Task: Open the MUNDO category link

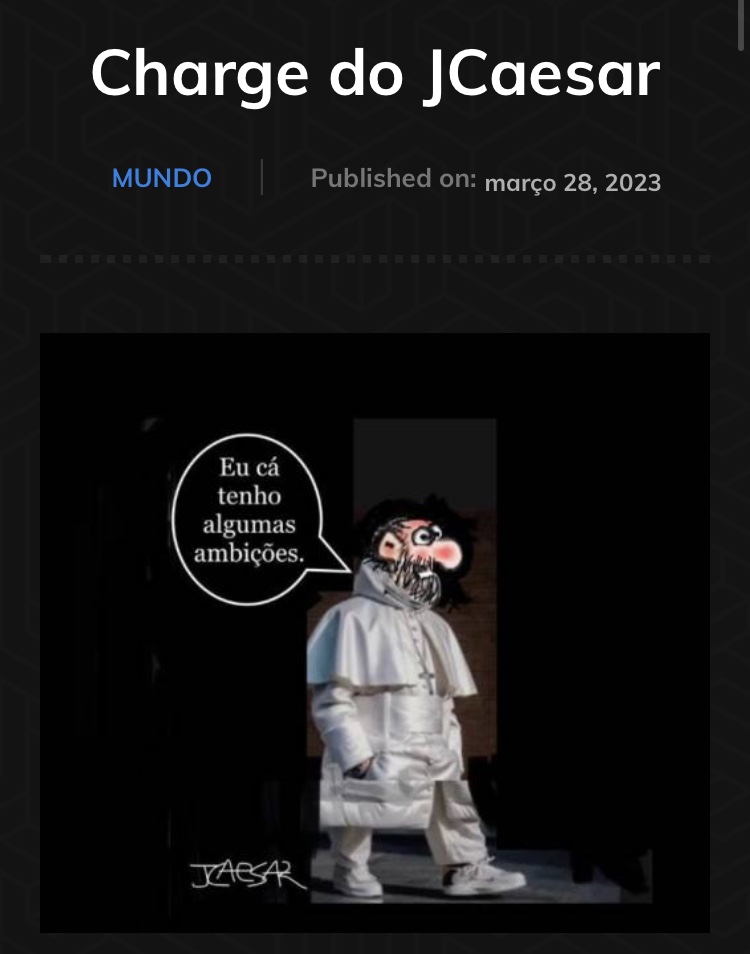Action: pyautogui.click(x=161, y=179)
